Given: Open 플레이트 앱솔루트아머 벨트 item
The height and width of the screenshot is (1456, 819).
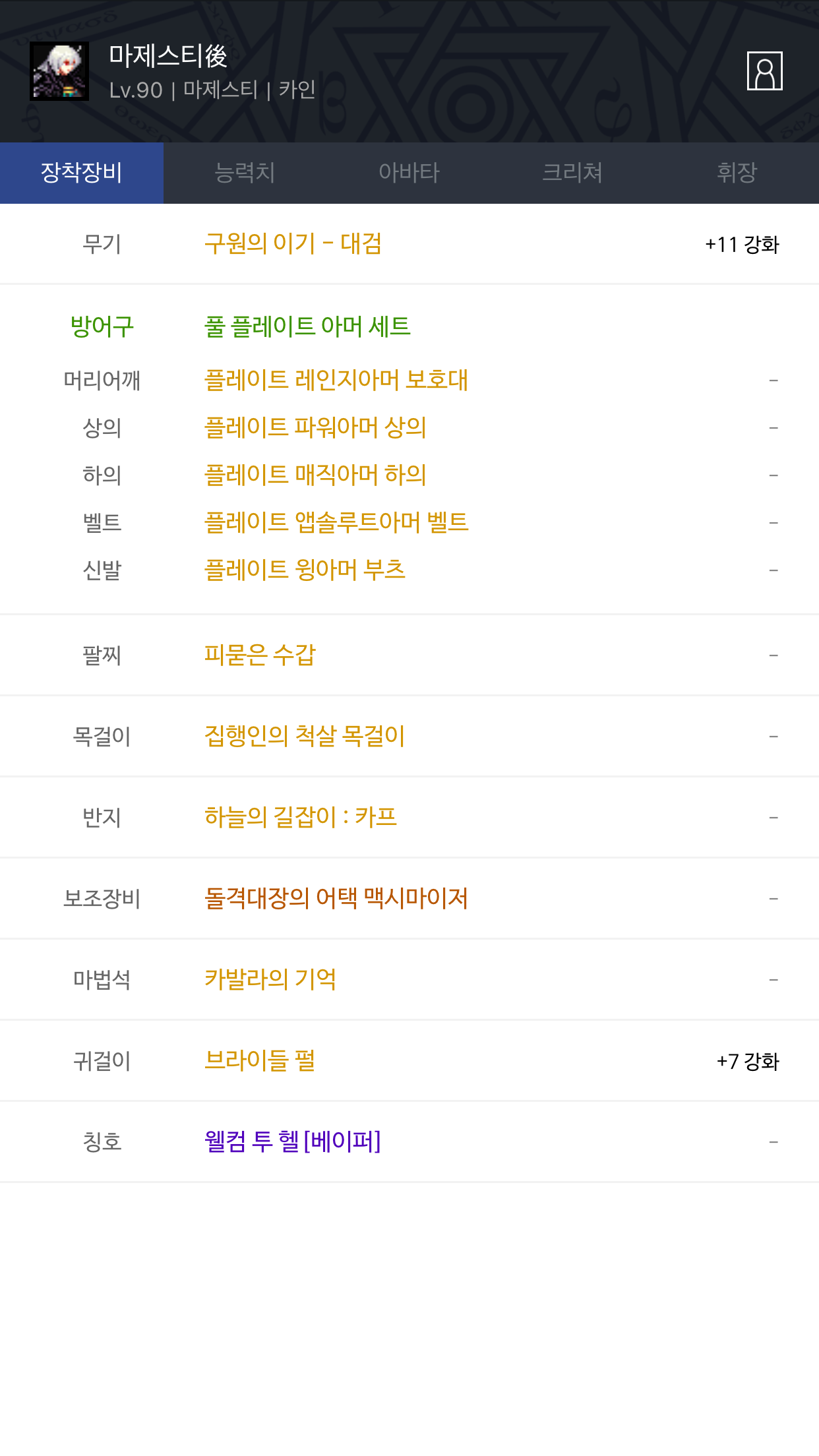Looking at the screenshot, I should tap(336, 522).
